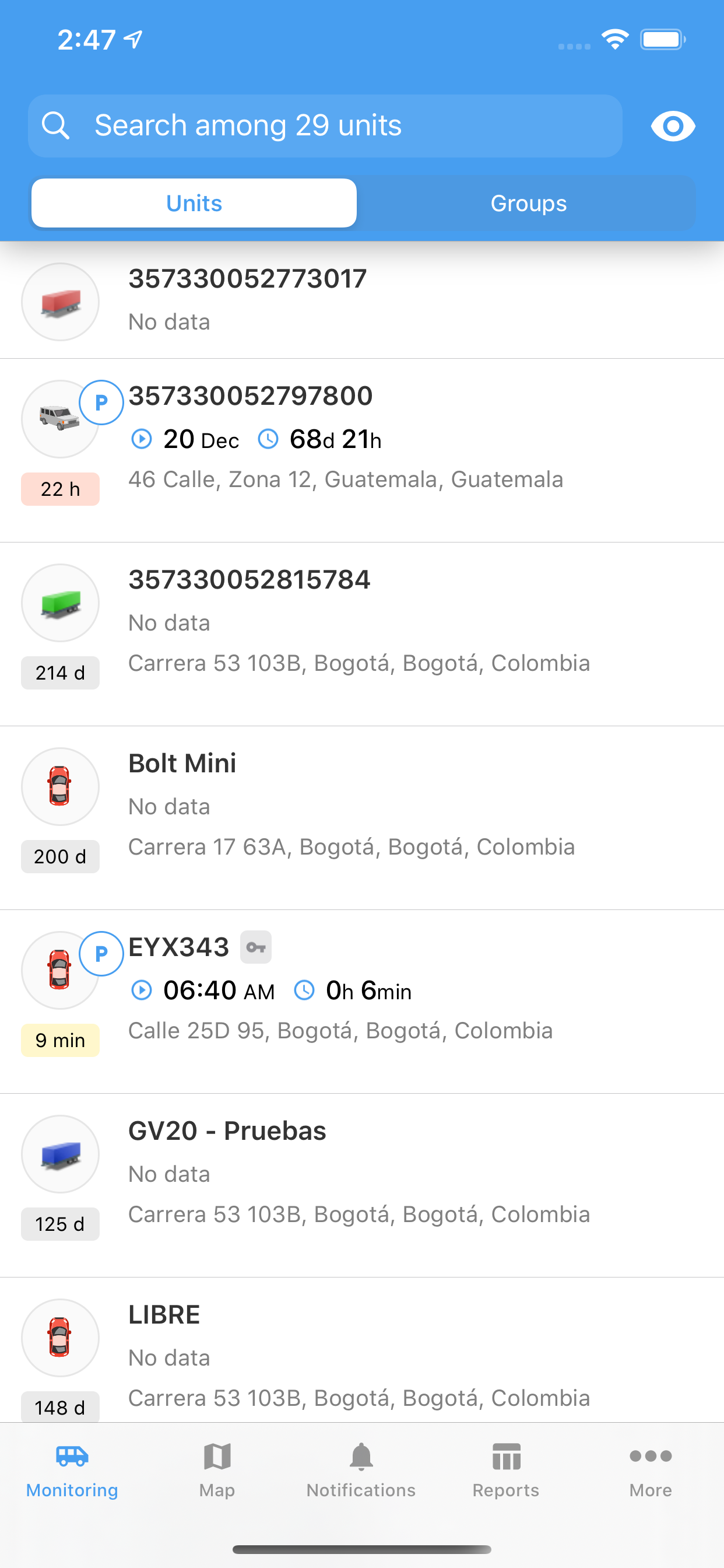This screenshot has width=724, height=1568.
Task: Open the LIBRE unit
Action: coord(362,1350)
